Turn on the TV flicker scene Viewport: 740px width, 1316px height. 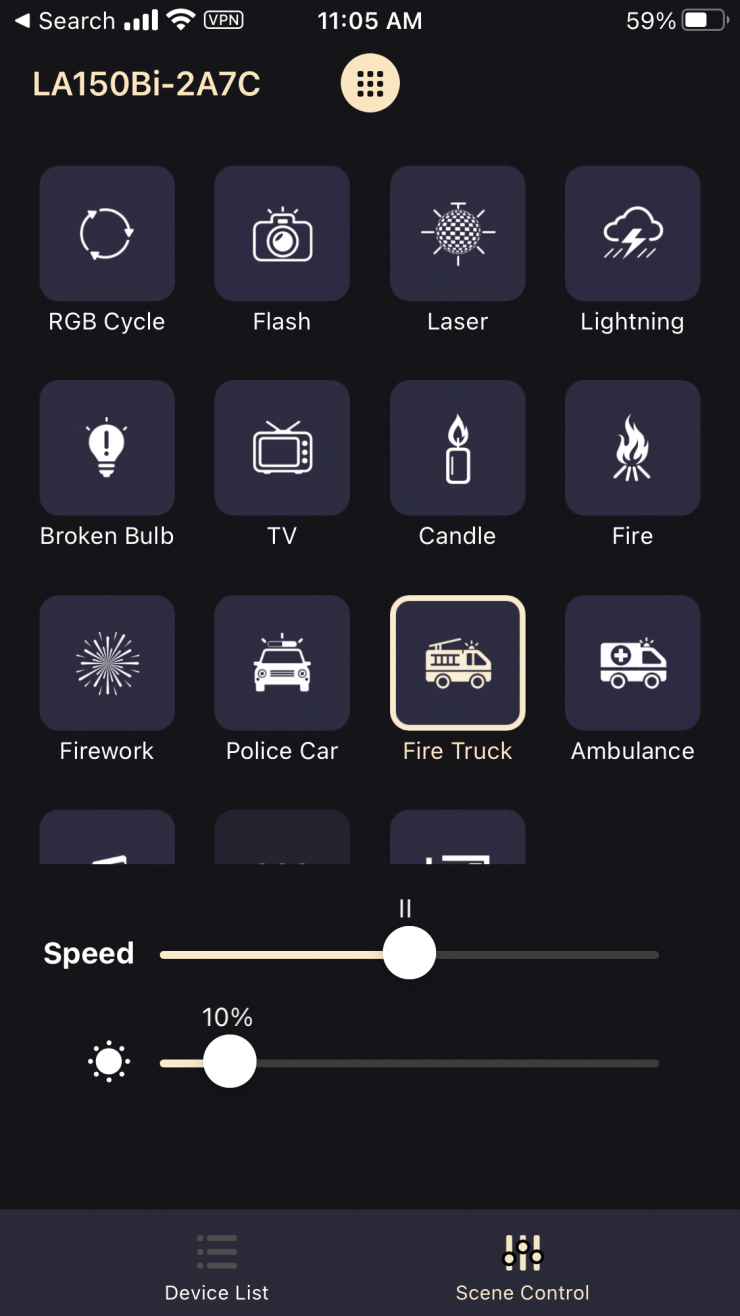point(282,448)
